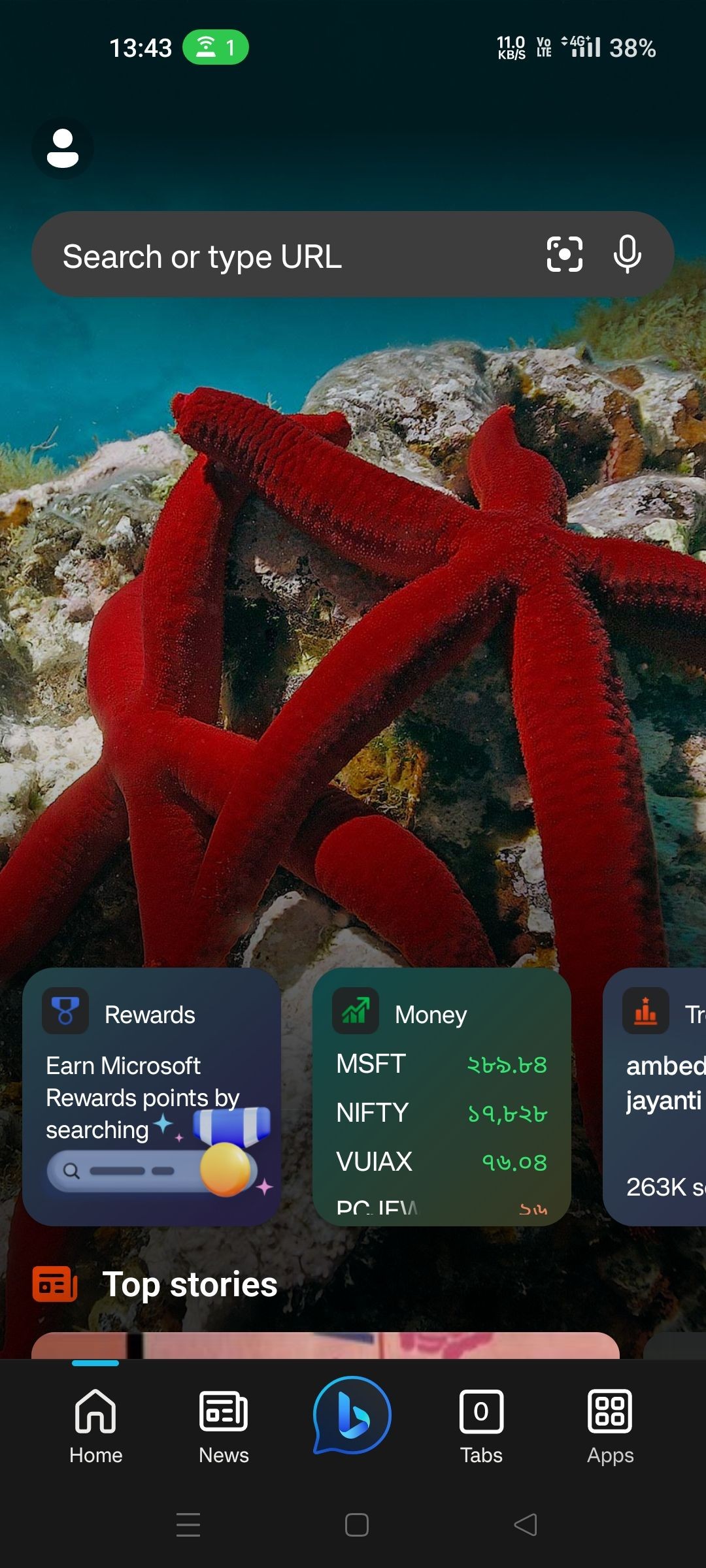Open the Money stocks card
Screen dimensions: 706x1568
pos(441,1096)
